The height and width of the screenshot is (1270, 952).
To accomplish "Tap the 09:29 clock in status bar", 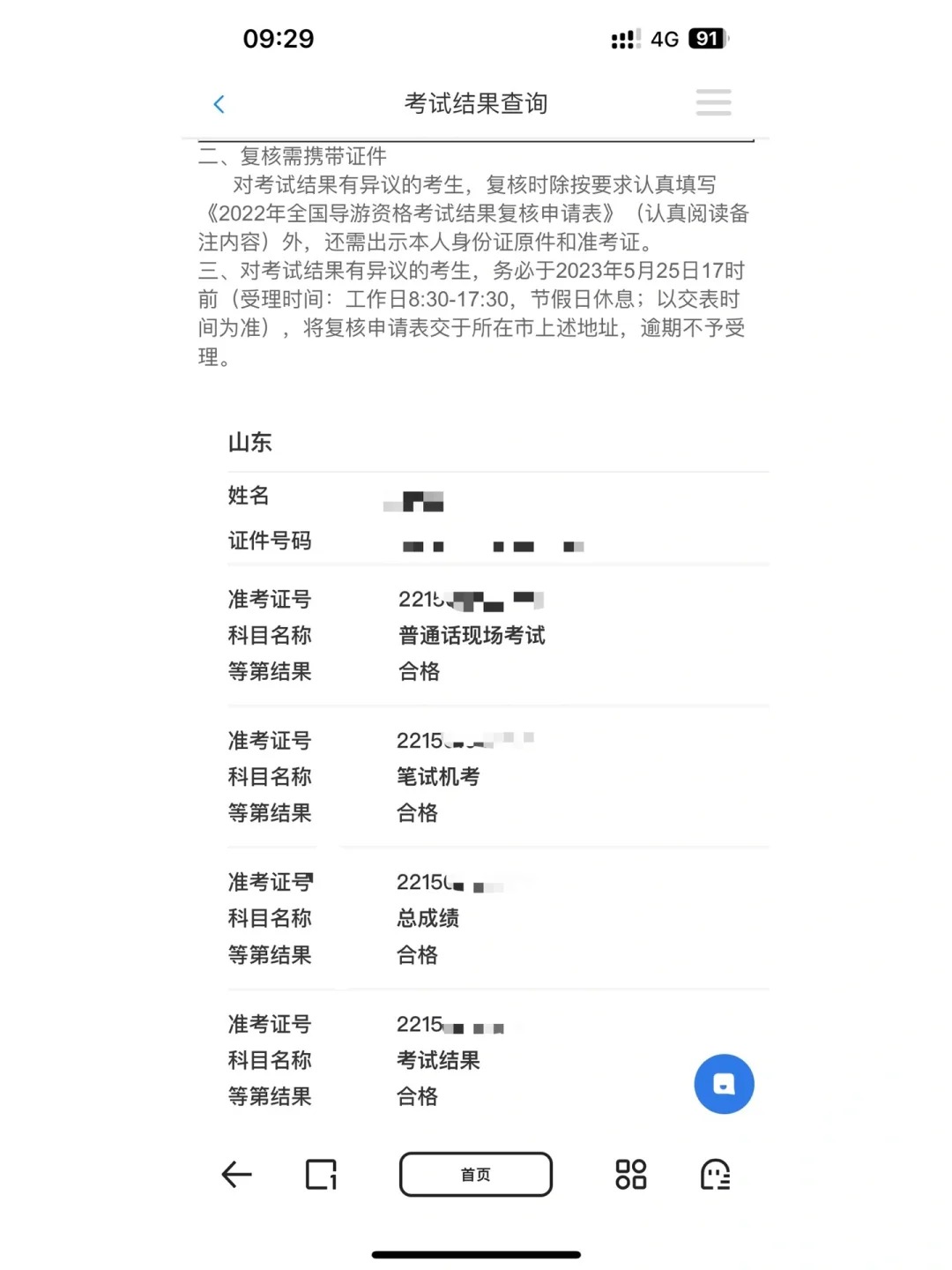I will (277, 38).
